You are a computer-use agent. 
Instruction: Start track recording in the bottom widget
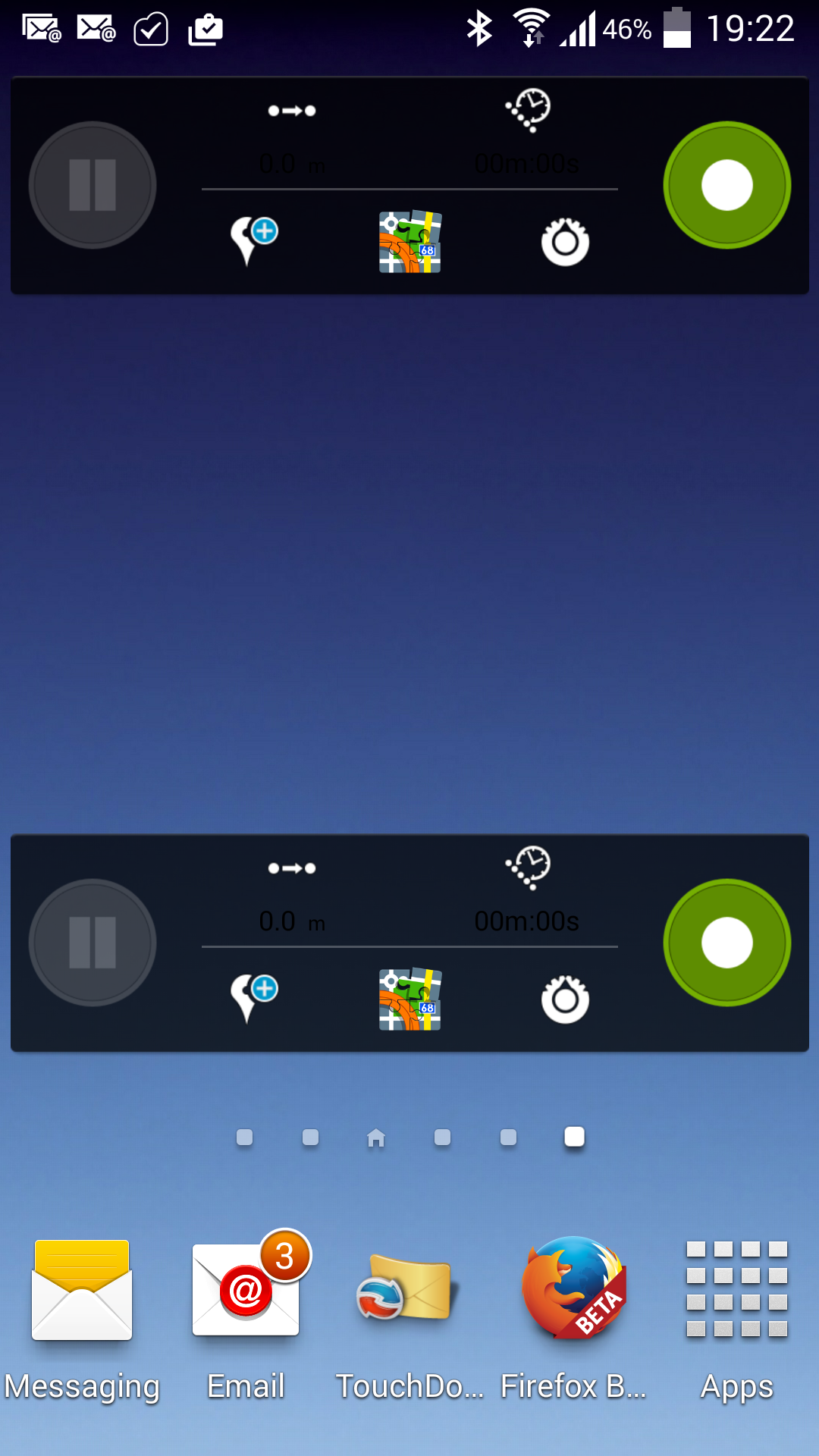[x=726, y=943]
